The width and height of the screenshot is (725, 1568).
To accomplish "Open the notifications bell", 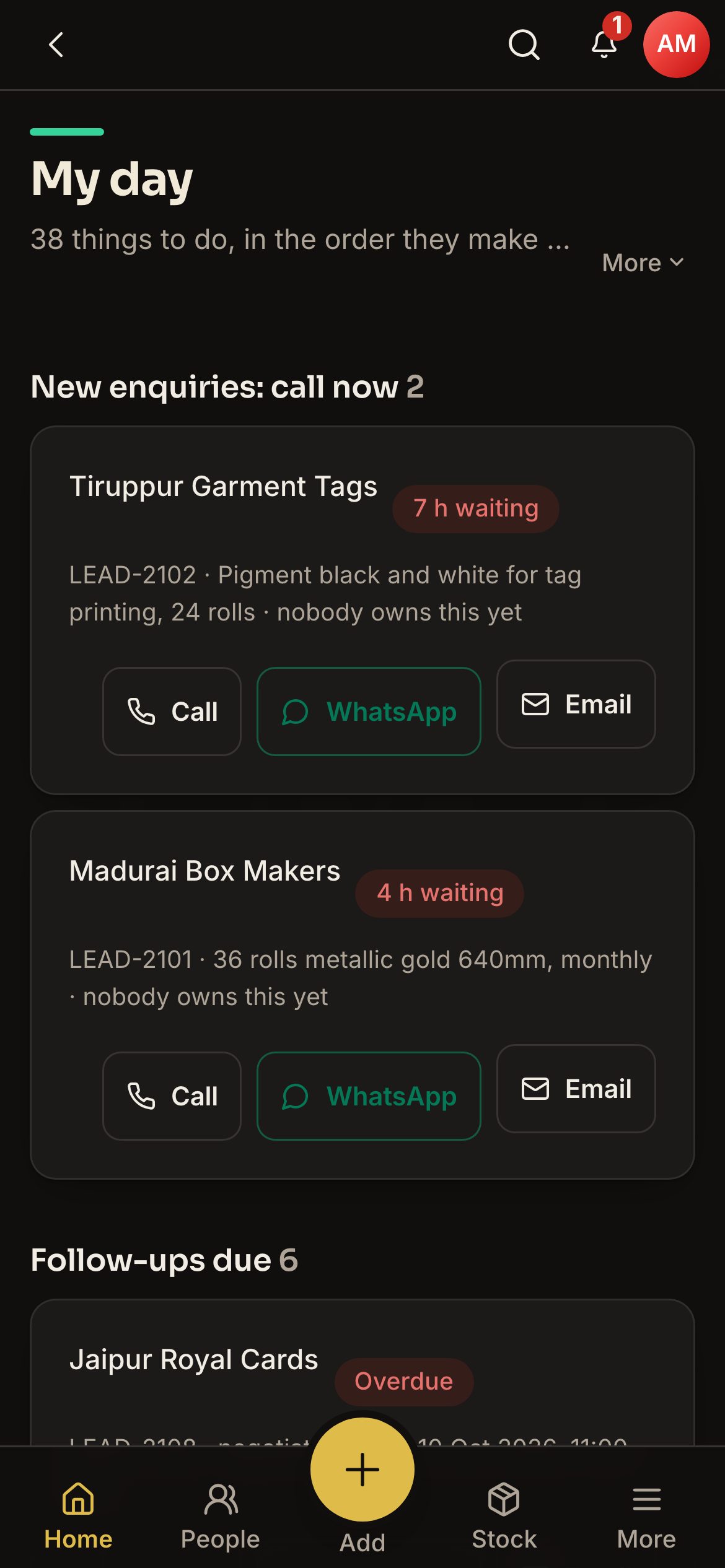I will [x=604, y=45].
